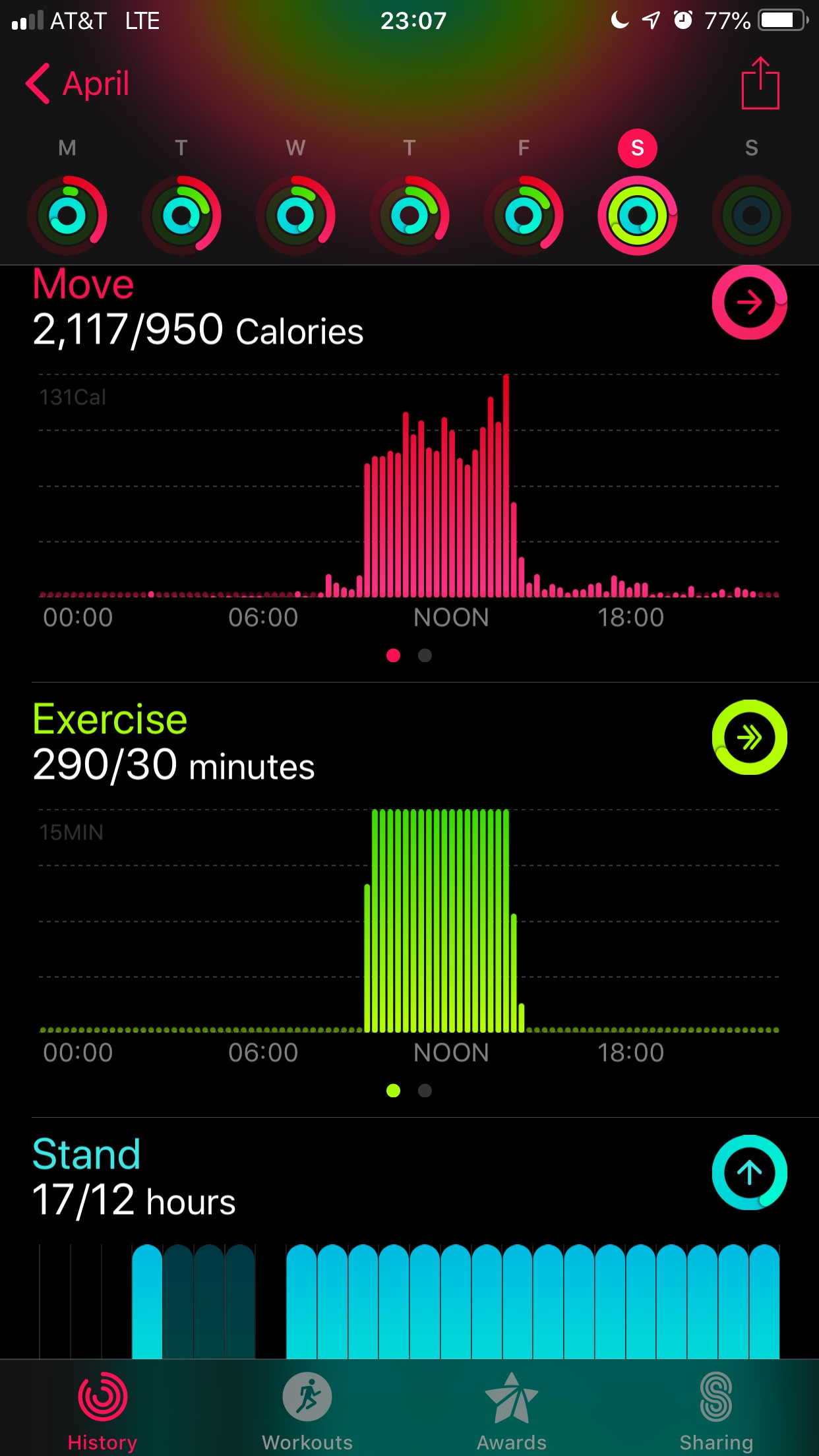Select Friday's activity rings
Viewport: 819px width, 1456px height.
pyautogui.click(x=524, y=215)
